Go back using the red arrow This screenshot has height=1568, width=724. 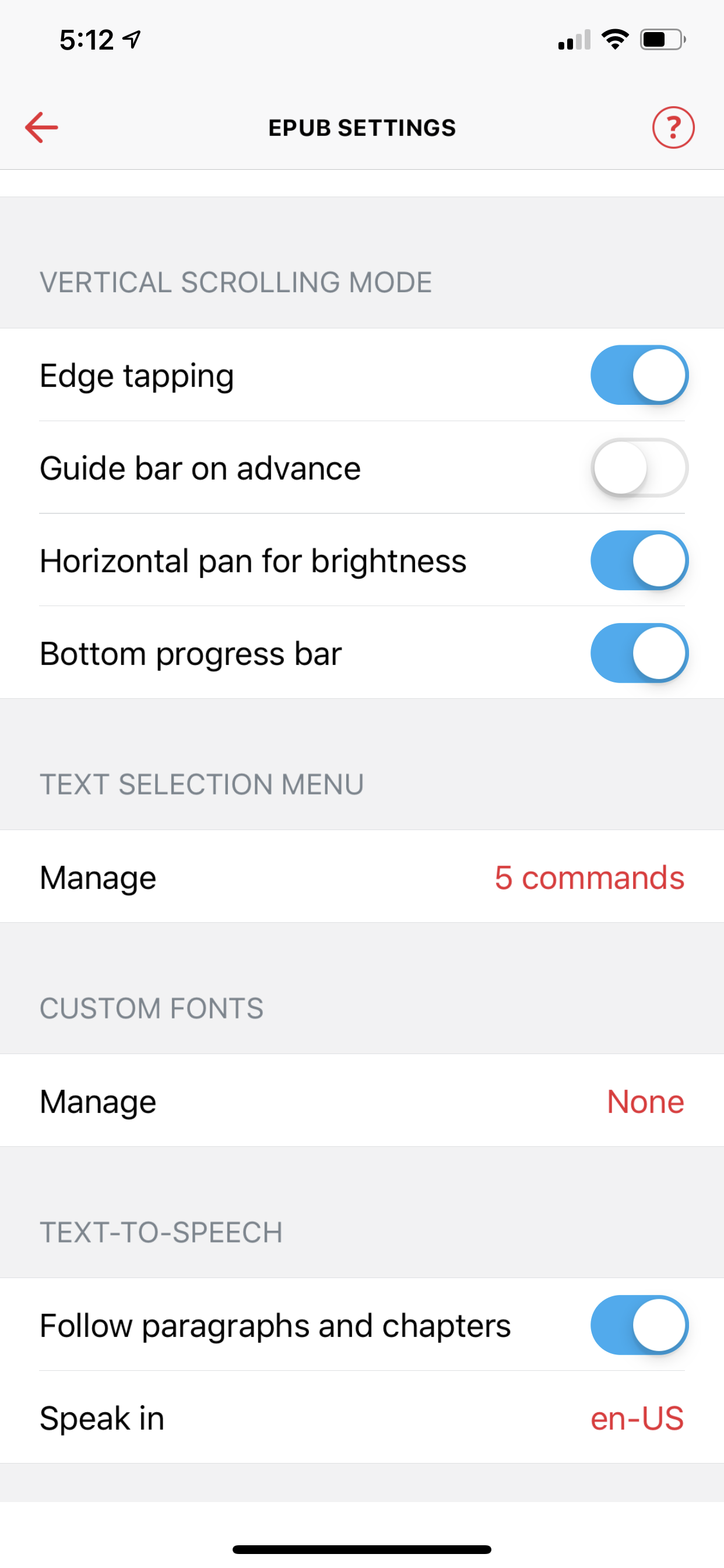tap(41, 127)
